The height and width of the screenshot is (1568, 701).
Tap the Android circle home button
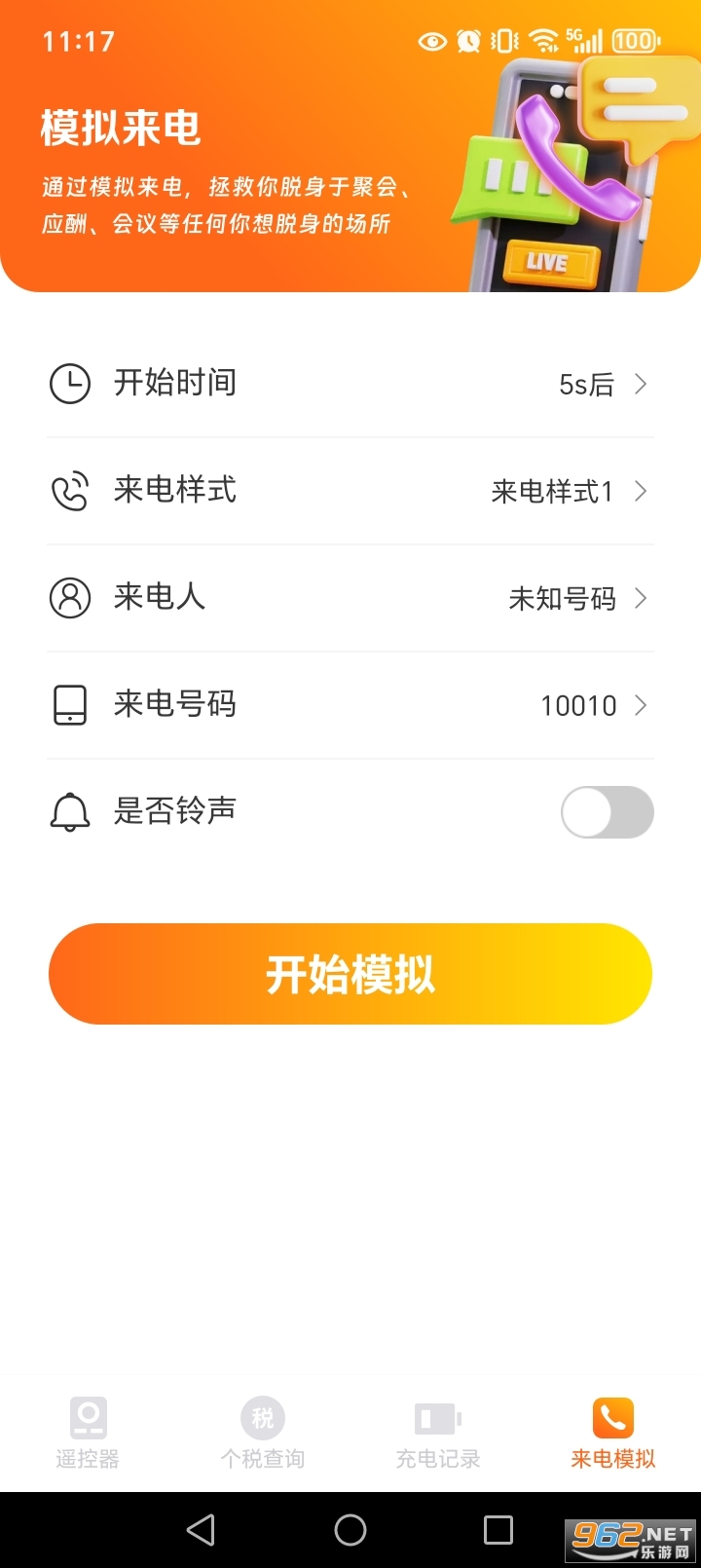[x=350, y=1529]
